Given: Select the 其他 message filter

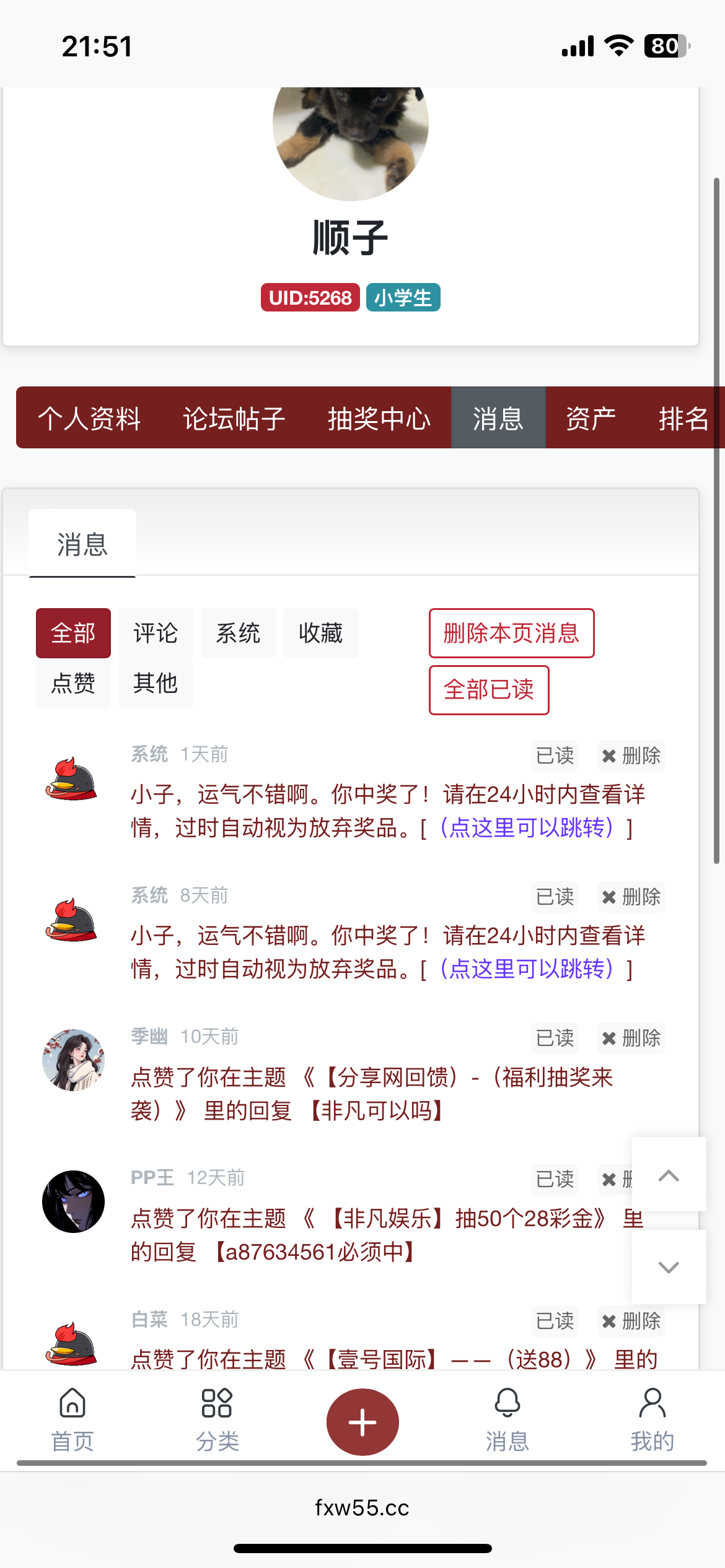Looking at the screenshot, I should pos(156,683).
